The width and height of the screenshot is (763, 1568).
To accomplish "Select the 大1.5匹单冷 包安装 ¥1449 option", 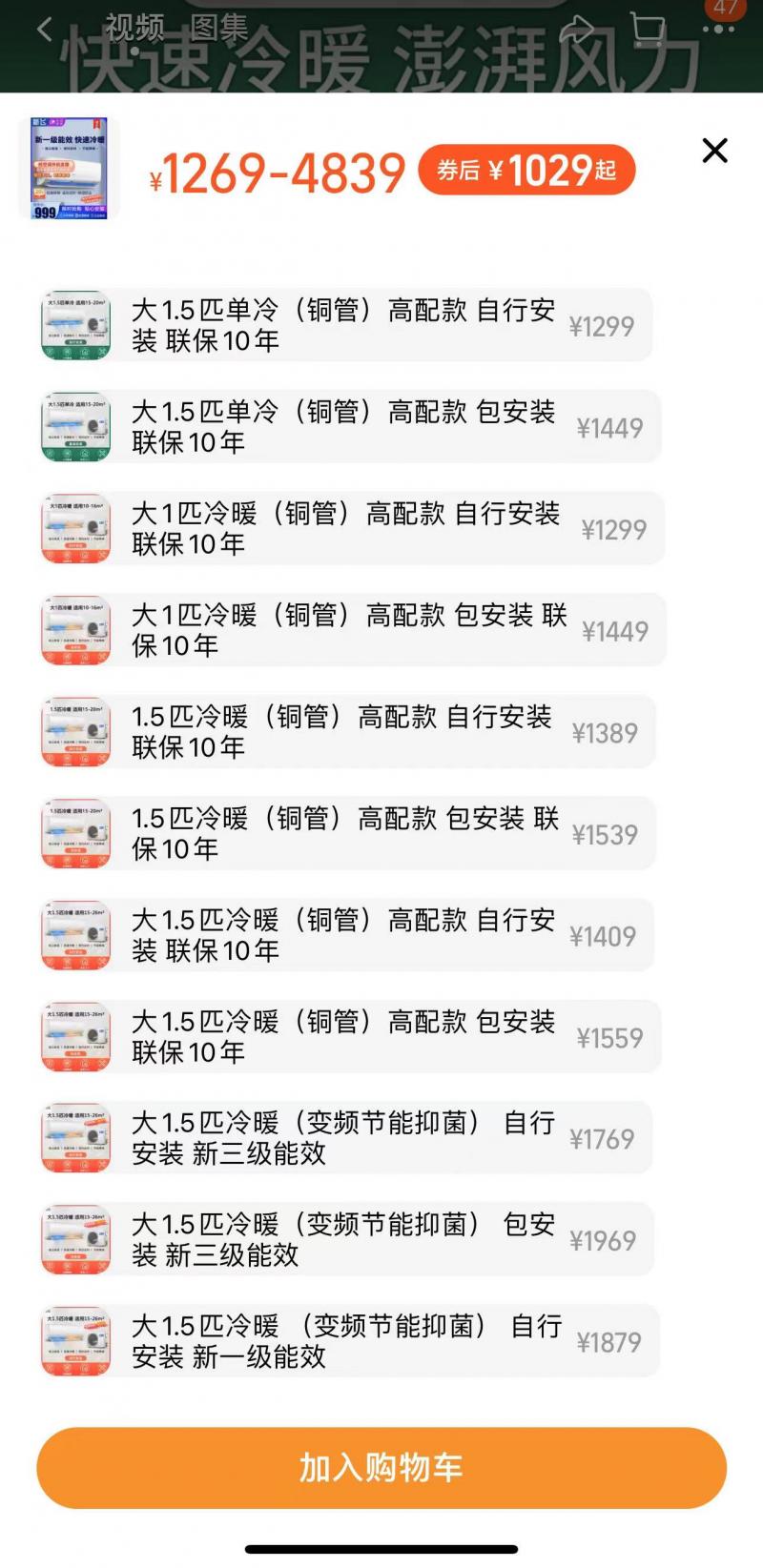I will pyautogui.click(x=343, y=426).
